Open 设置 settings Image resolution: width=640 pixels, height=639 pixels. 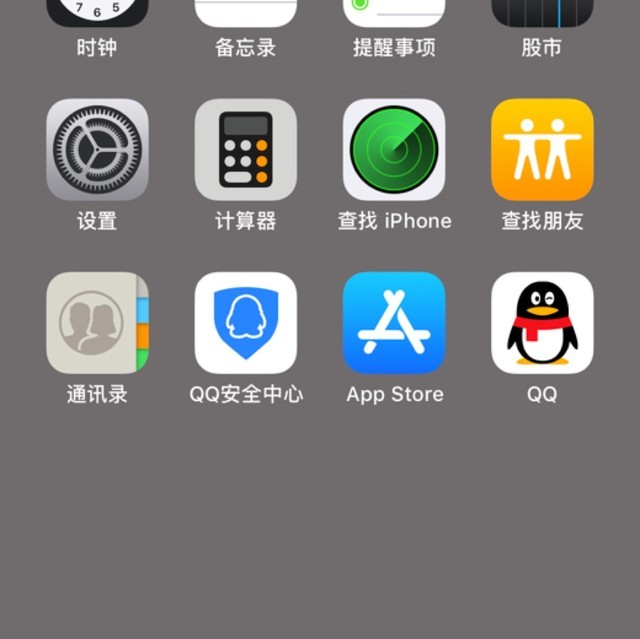click(97, 150)
